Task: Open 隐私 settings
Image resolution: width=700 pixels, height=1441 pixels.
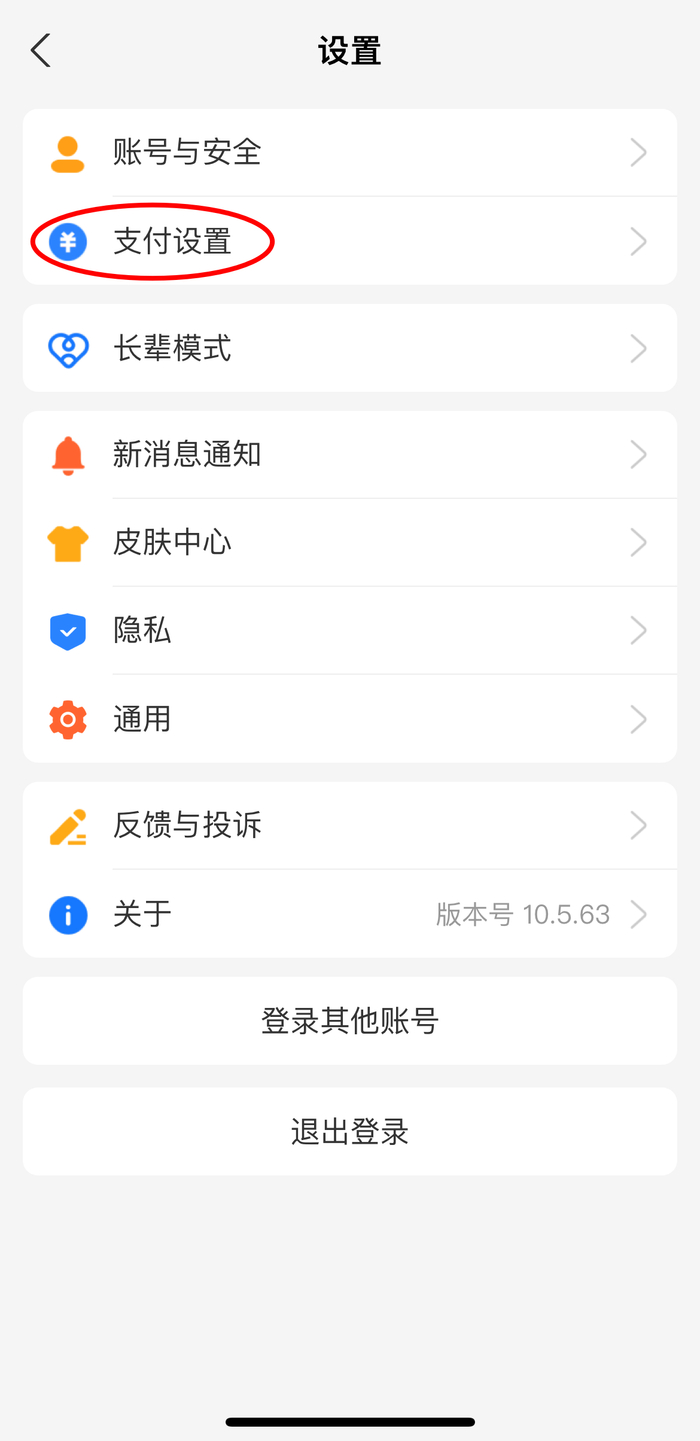Action: pos(349,631)
